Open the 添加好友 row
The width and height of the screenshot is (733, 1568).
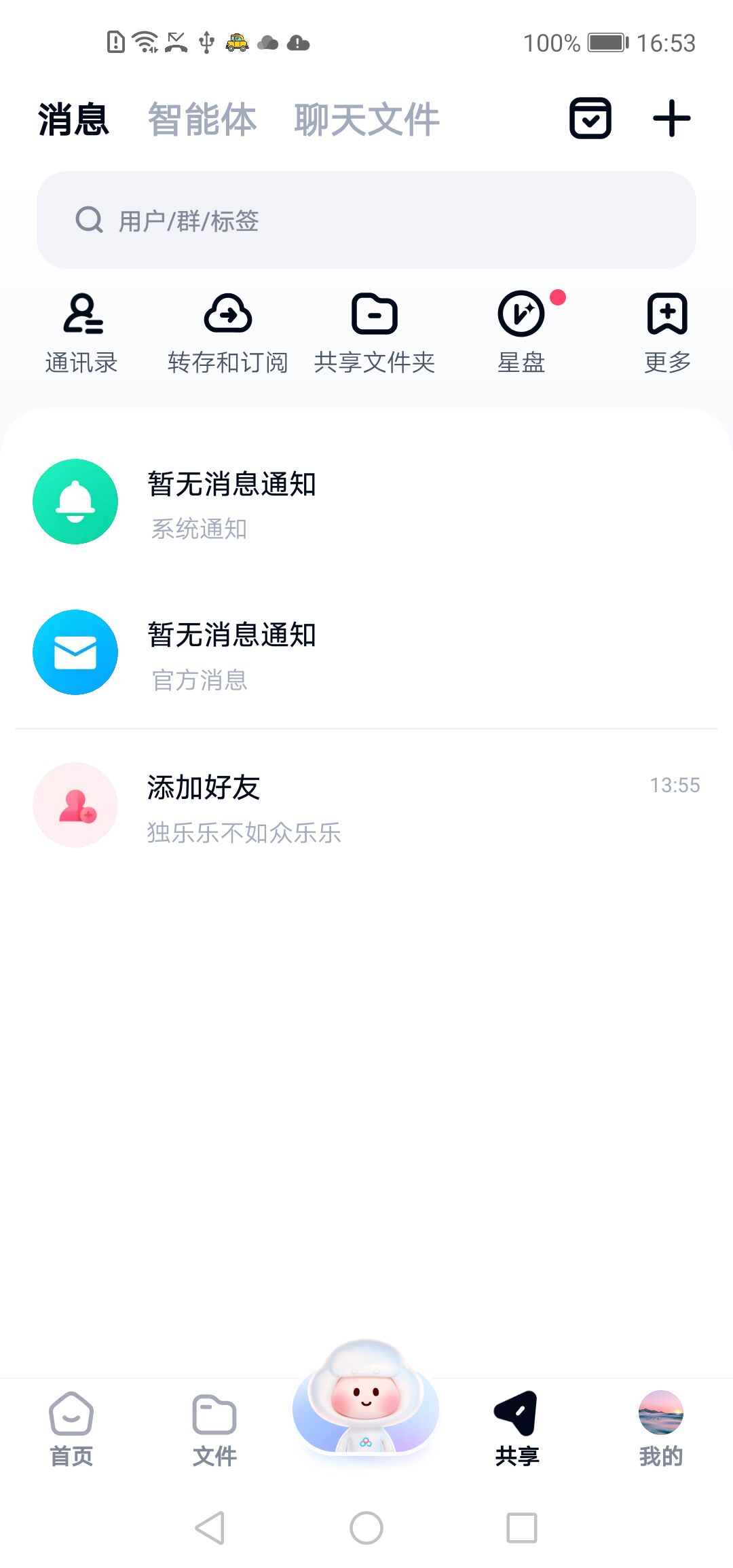[x=366, y=805]
